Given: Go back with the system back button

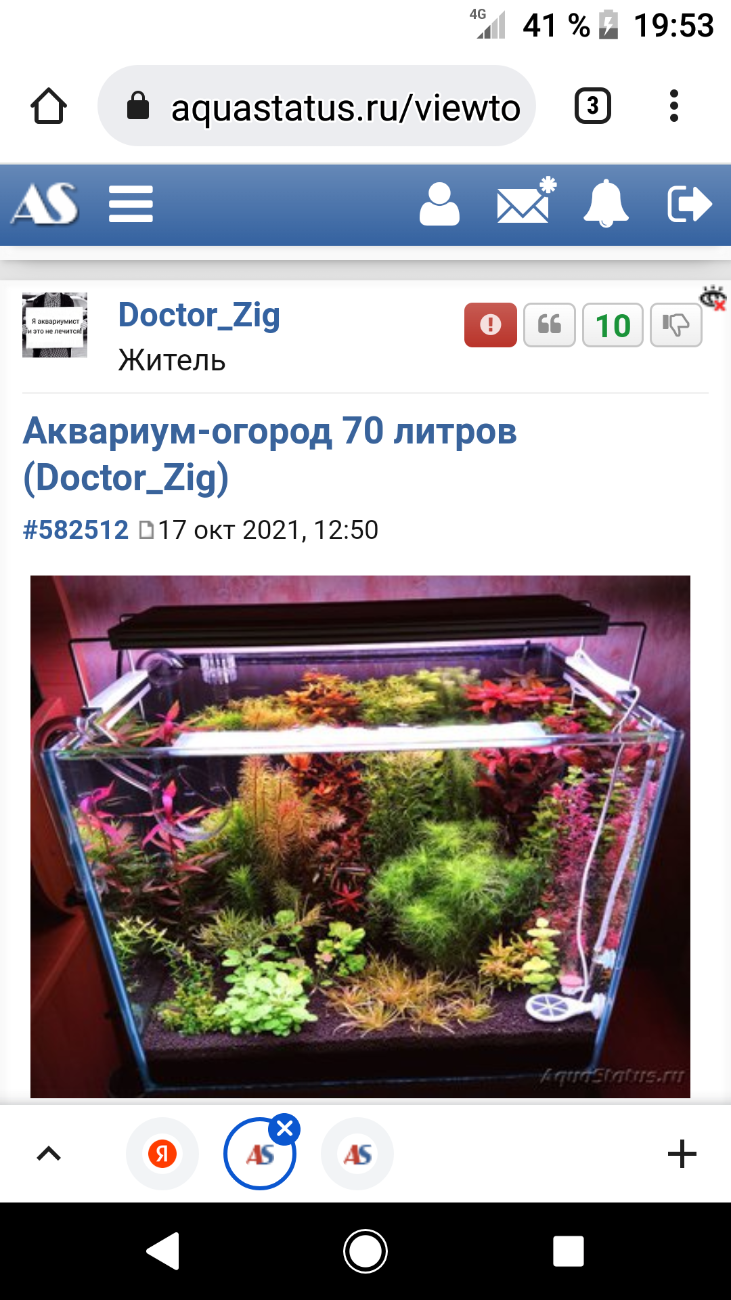Looking at the screenshot, I should coord(162,1251).
